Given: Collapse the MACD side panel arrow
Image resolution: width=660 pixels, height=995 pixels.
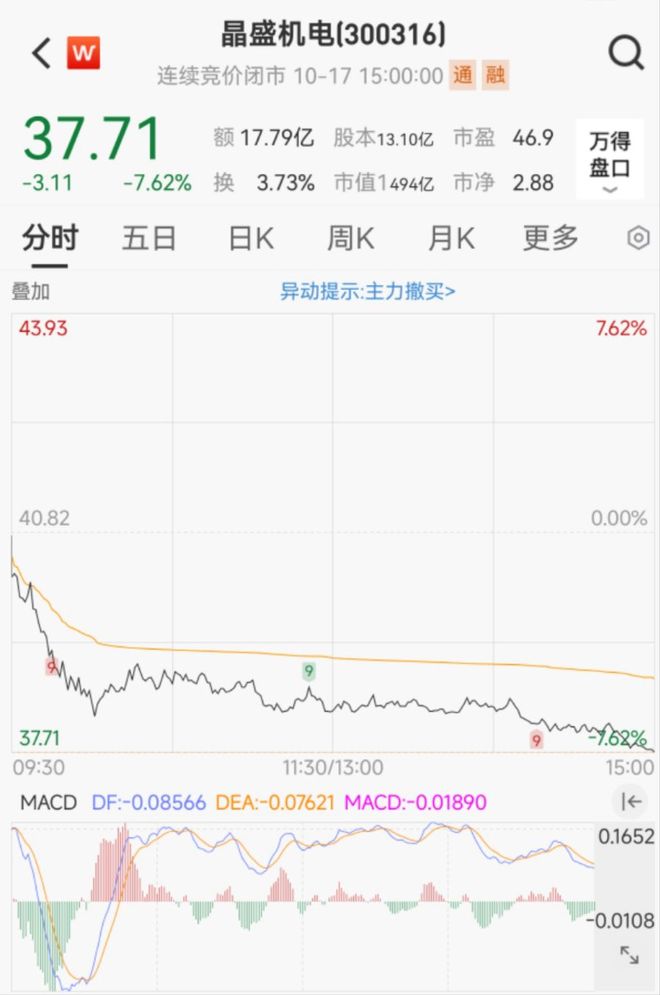Looking at the screenshot, I should click(630, 801).
